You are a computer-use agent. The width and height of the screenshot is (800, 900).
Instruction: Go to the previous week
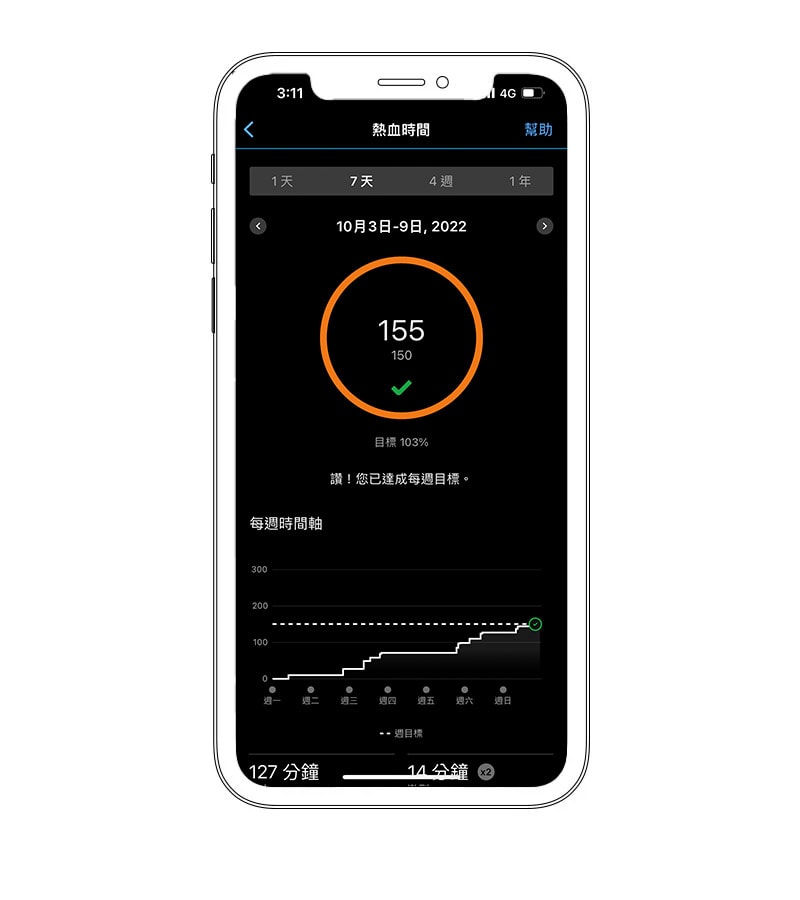pyautogui.click(x=258, y=226)
